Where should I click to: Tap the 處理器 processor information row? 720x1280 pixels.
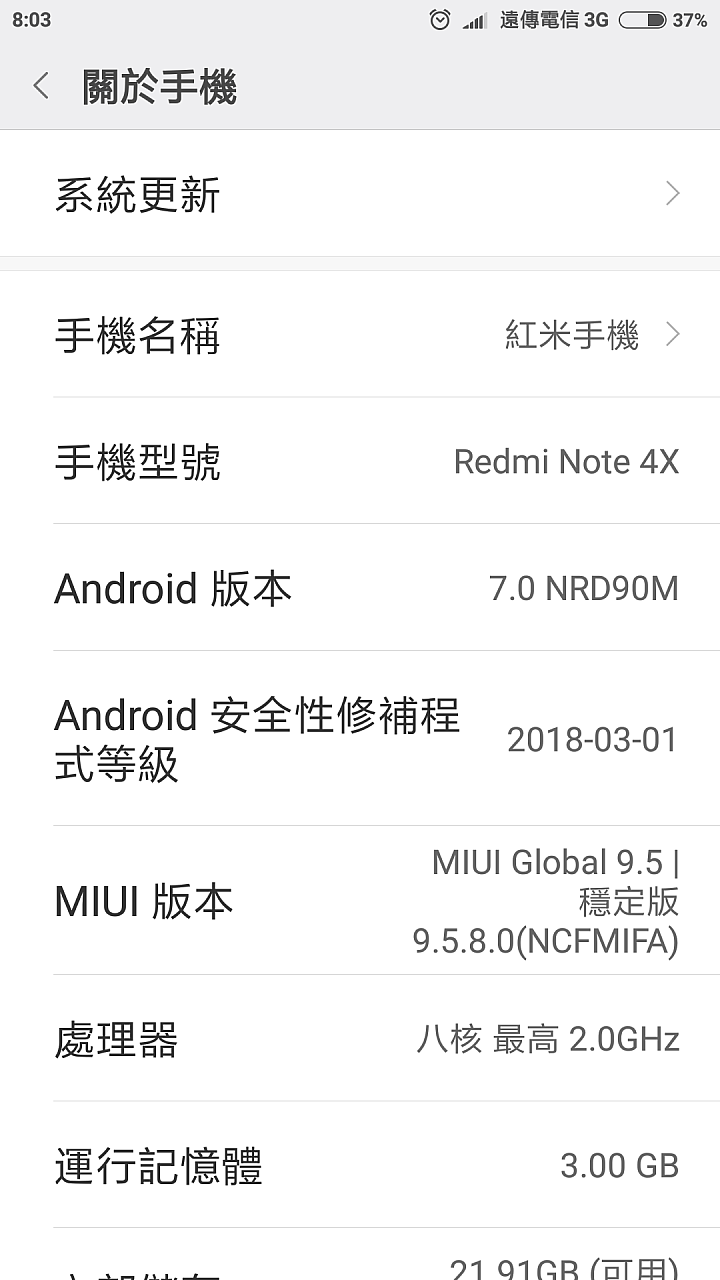coord(360,1040)
